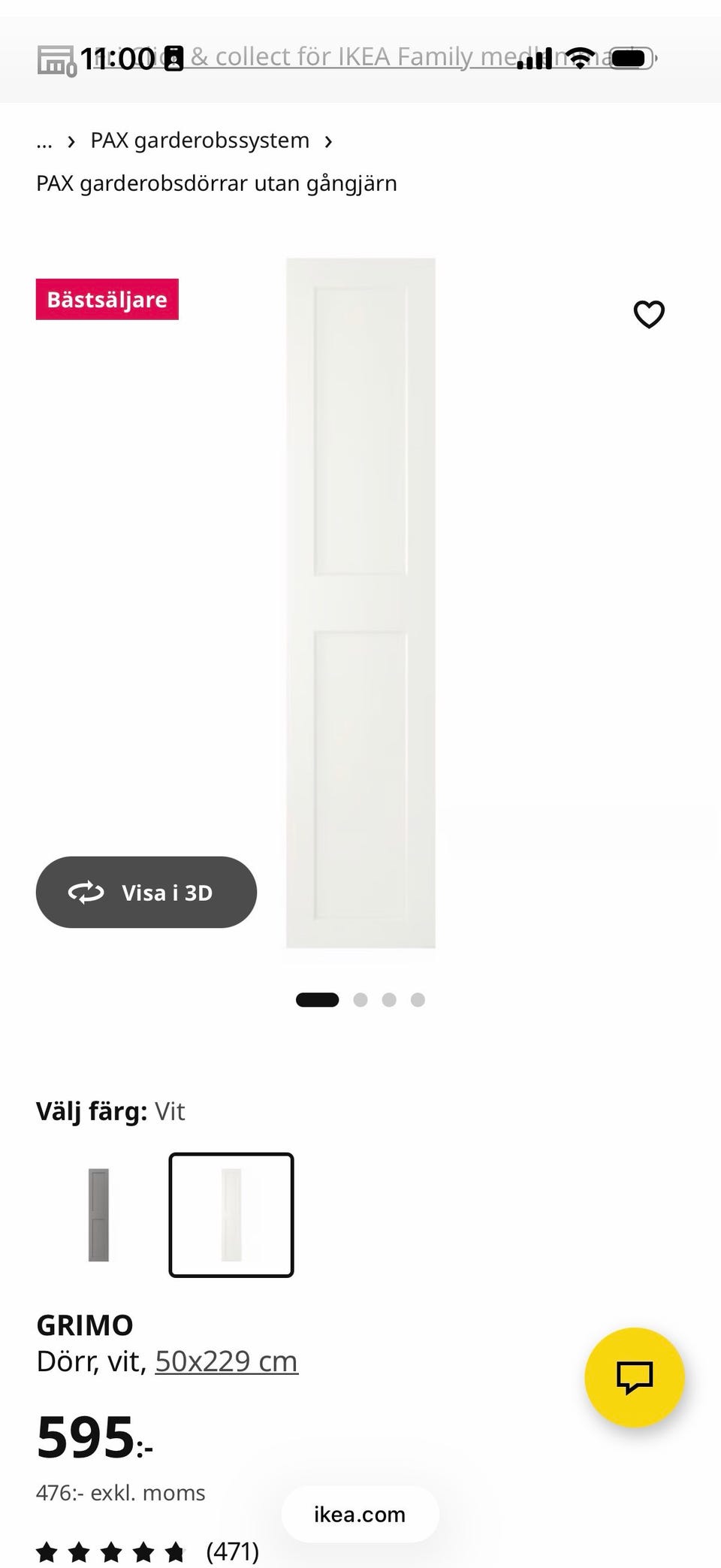This screenshot has height=1568, width=721.
Task: Tap the chevron after PAX garderobssystem
Action: click(x=329, y=141)
